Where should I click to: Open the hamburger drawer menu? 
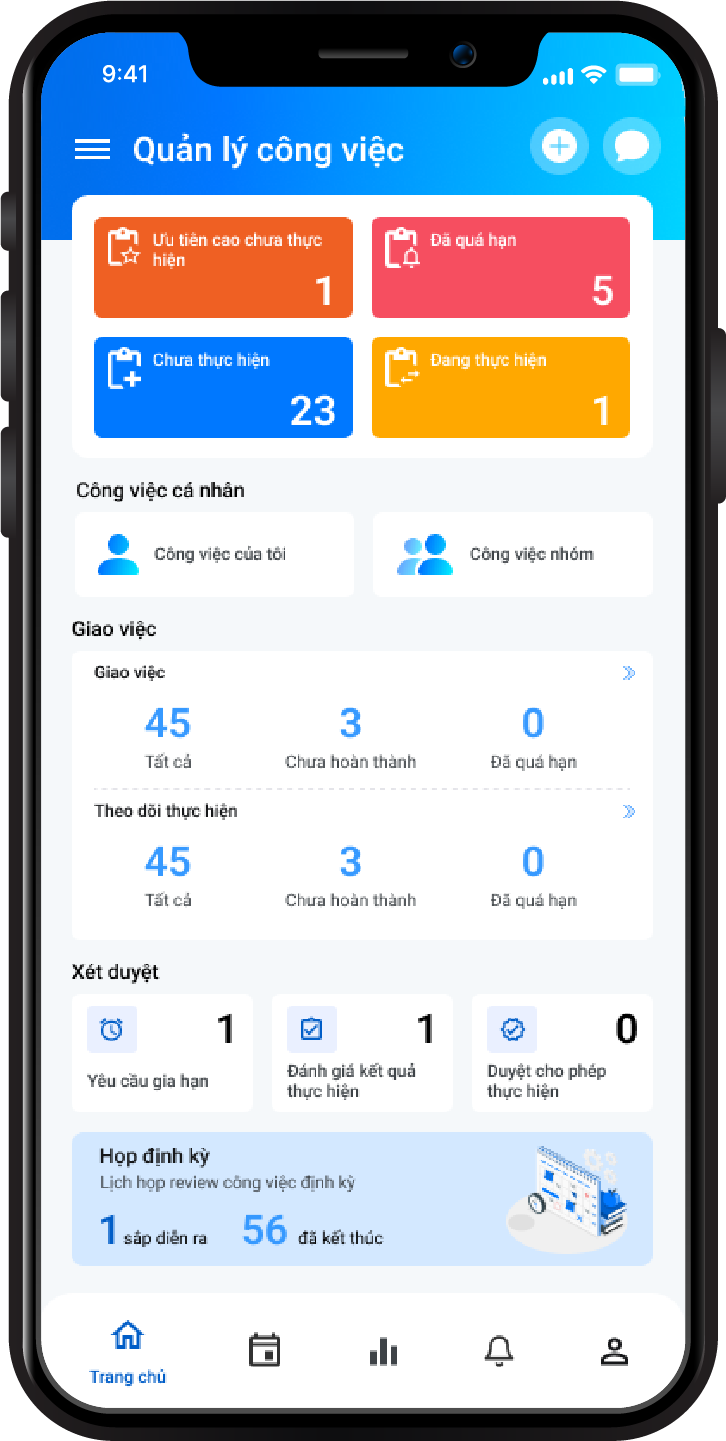[x=93, y=150]
